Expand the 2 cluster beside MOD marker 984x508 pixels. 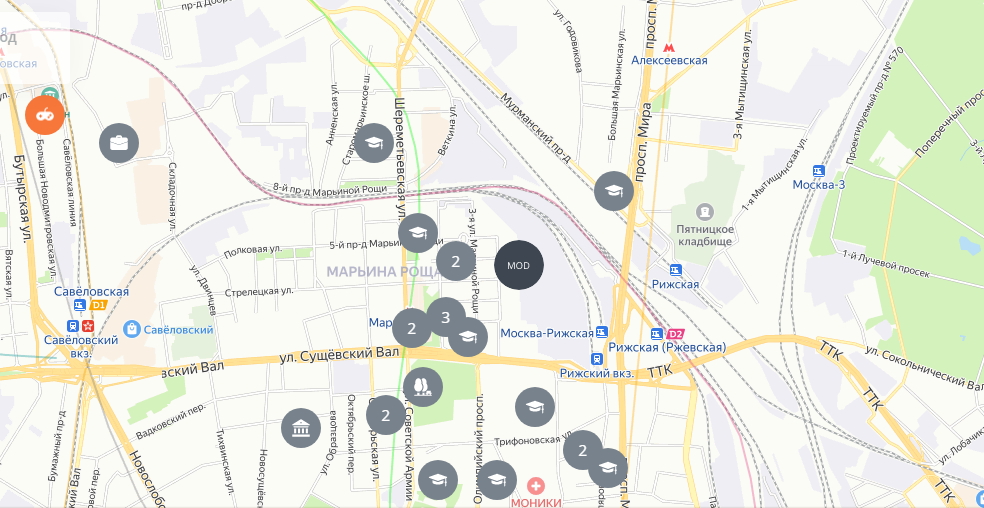pos(456,262)
